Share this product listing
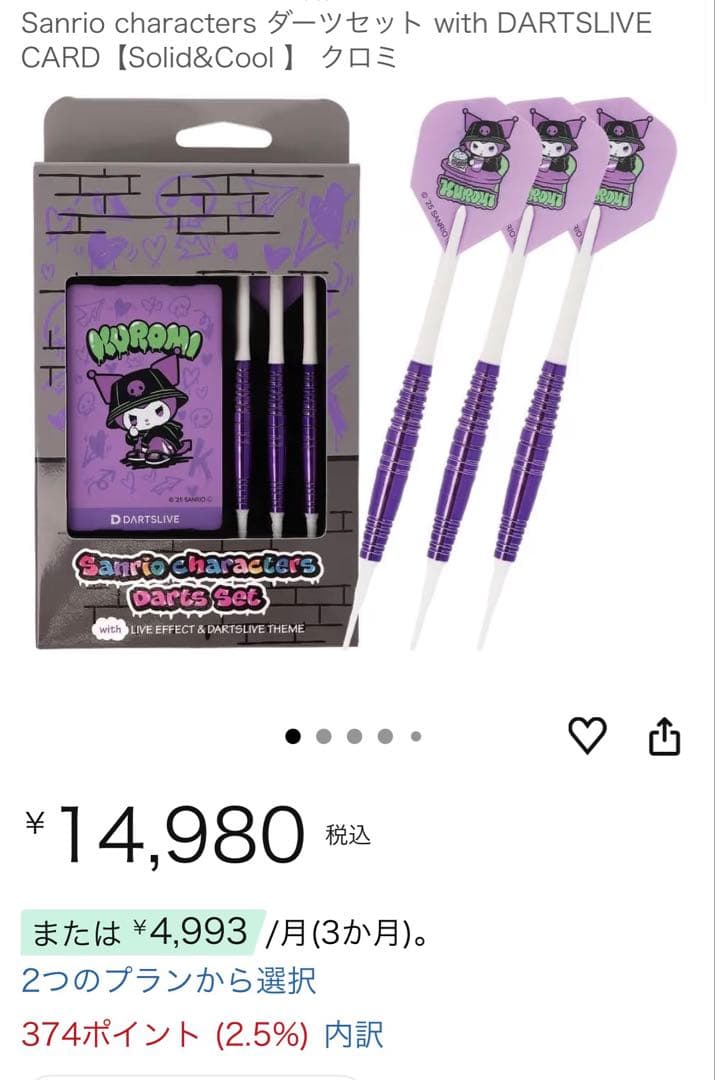Screen dimensions: 715x1080 click(665, 737)
